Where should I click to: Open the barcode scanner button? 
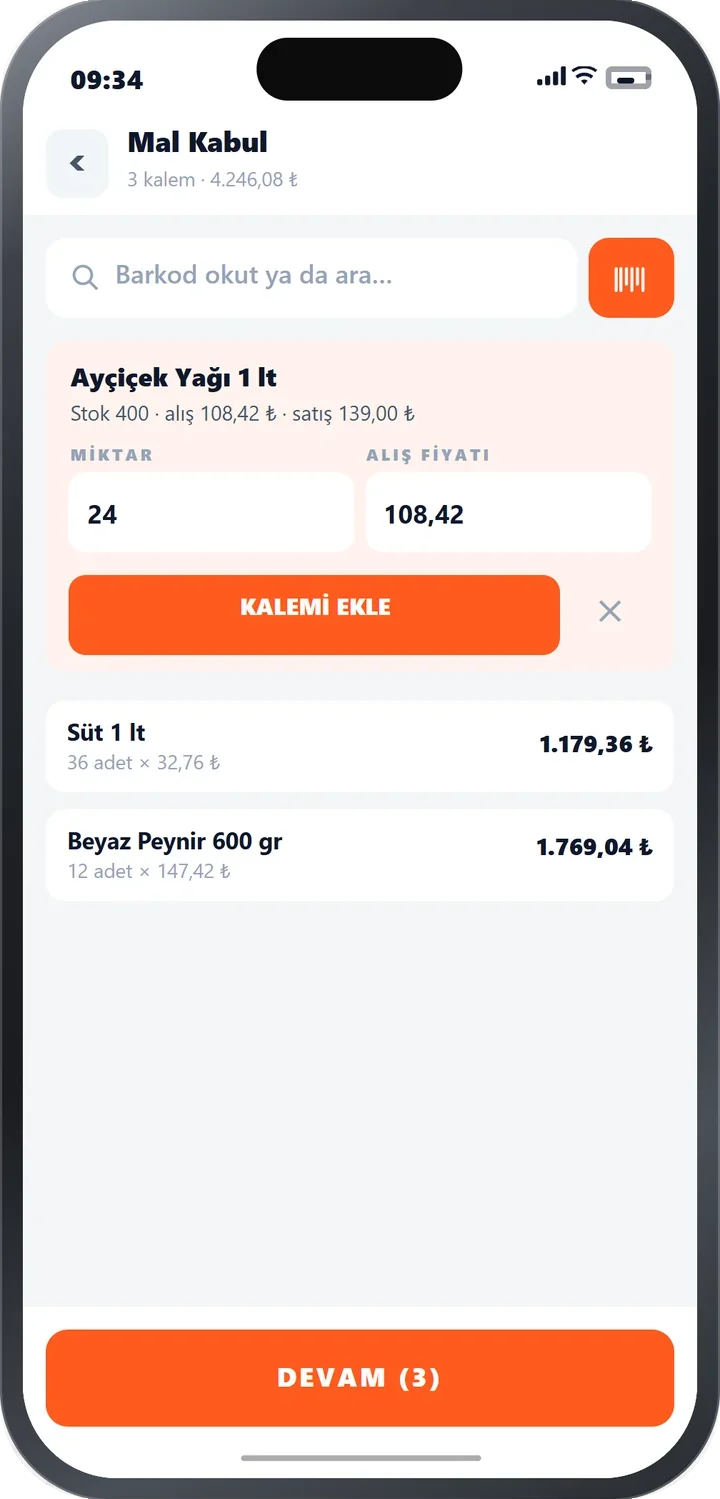coord(631,278)
